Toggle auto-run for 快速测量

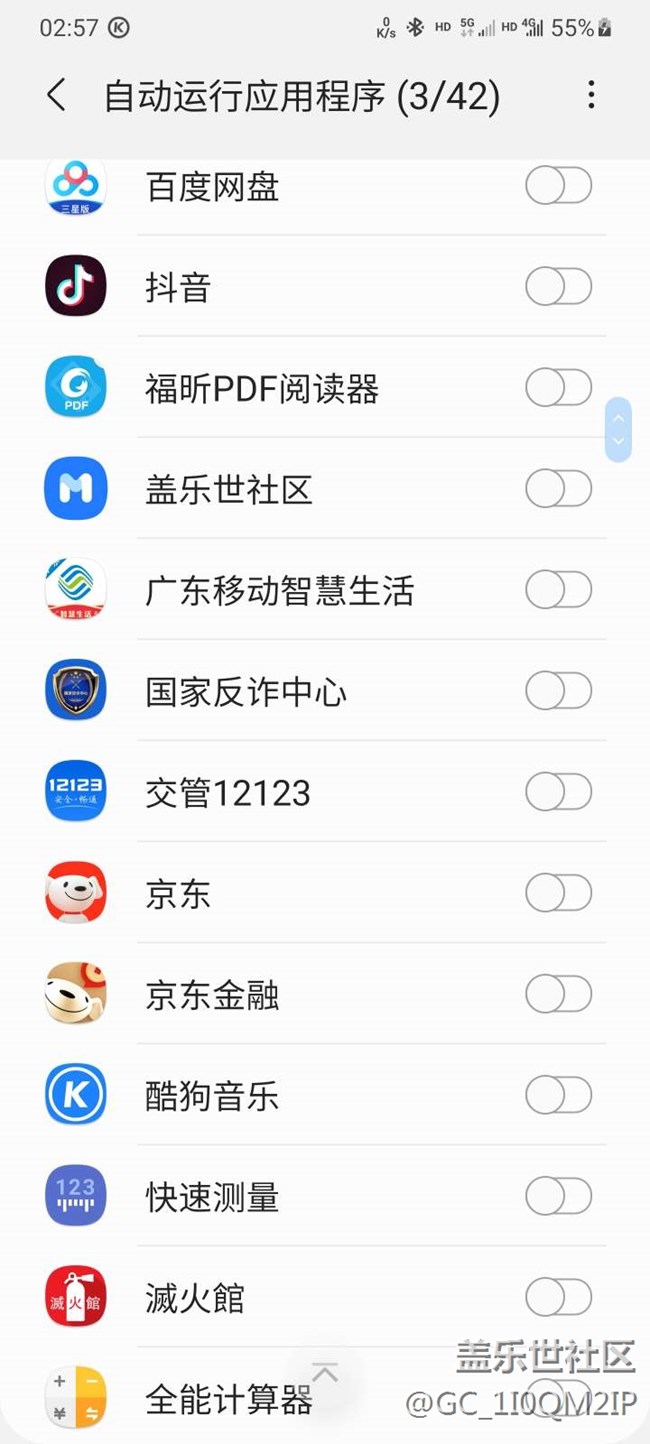click(x=558, y=1196)
